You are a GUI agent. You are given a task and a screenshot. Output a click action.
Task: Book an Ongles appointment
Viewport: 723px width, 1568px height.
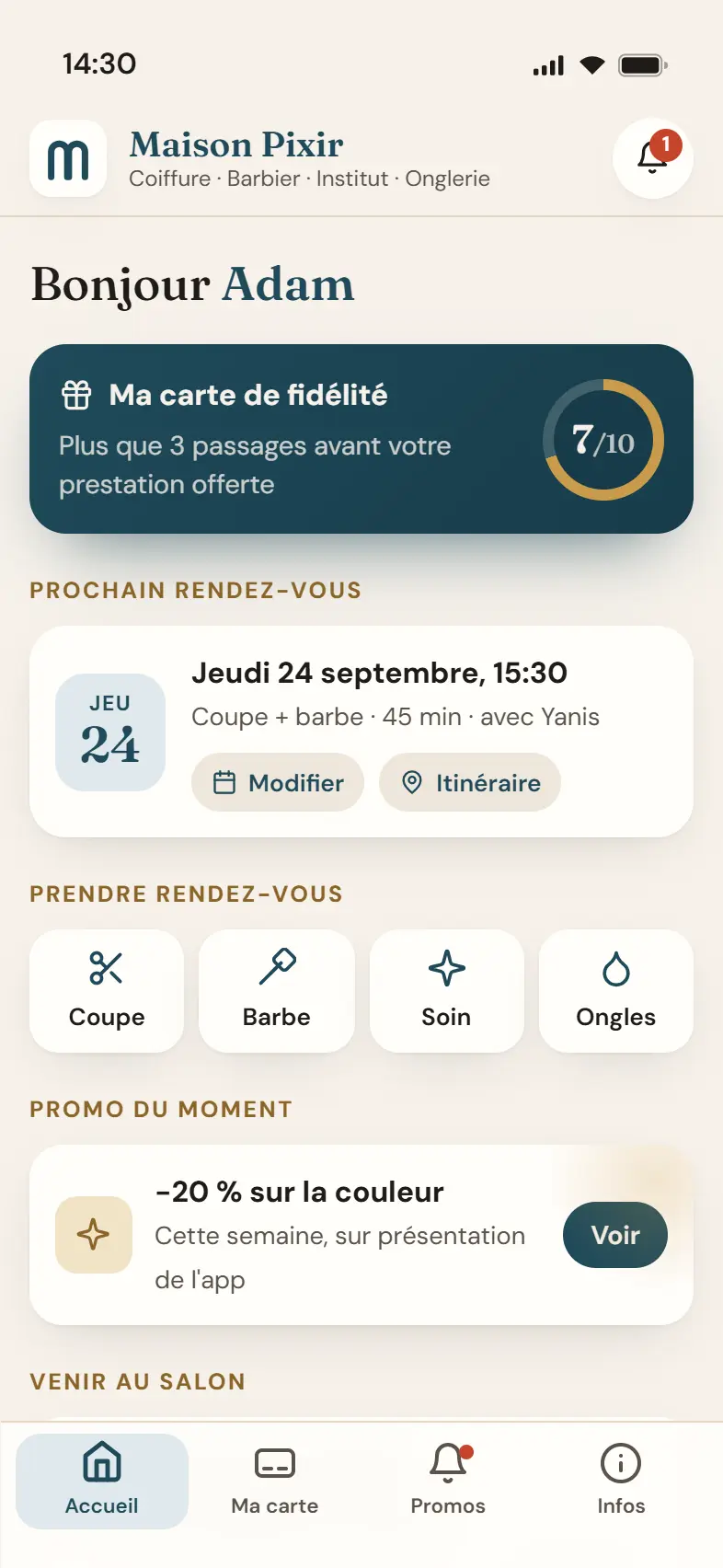point(616,991)
